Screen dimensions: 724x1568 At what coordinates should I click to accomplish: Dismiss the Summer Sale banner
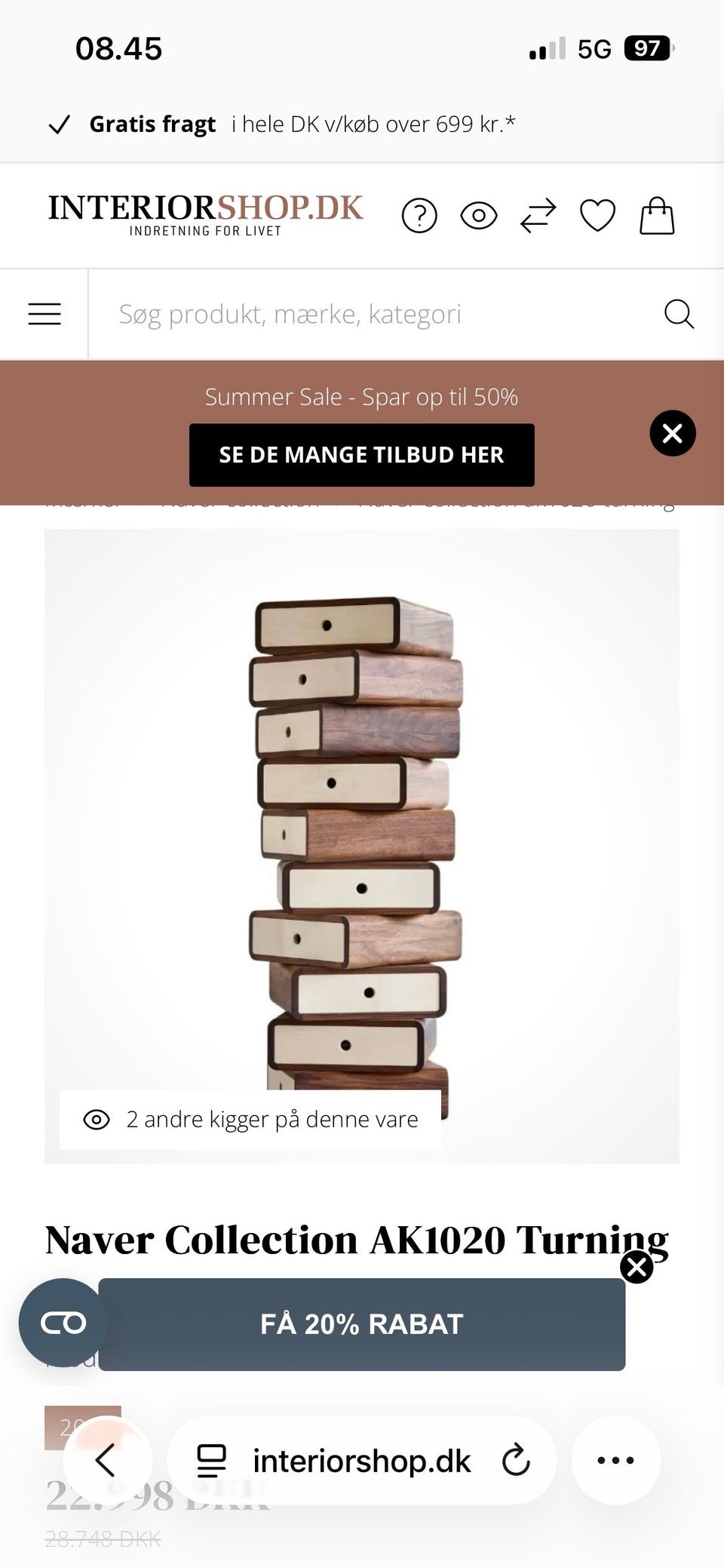click(673, 433)
